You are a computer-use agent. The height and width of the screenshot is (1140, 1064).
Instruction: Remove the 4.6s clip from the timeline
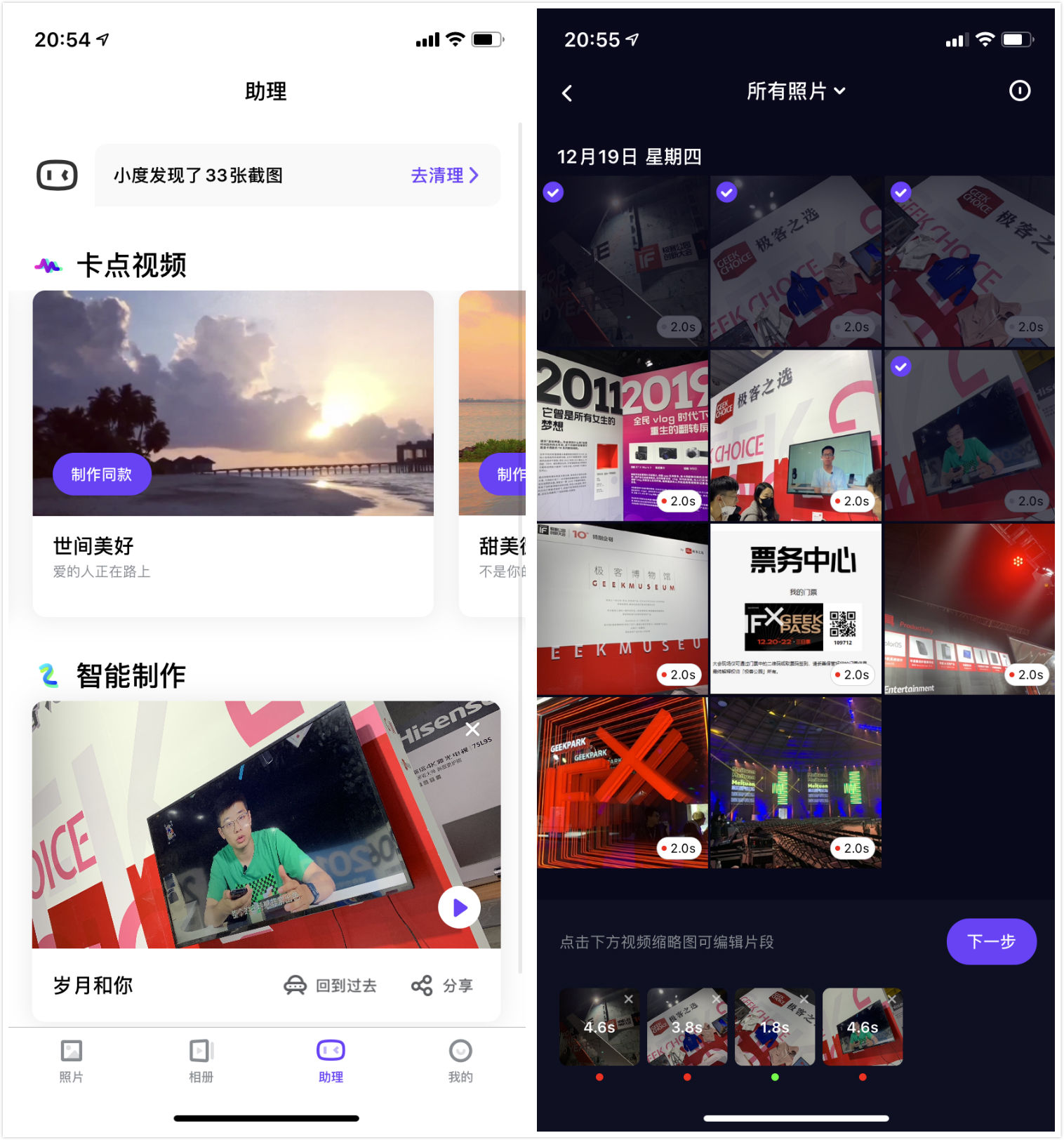pos(630,998)
